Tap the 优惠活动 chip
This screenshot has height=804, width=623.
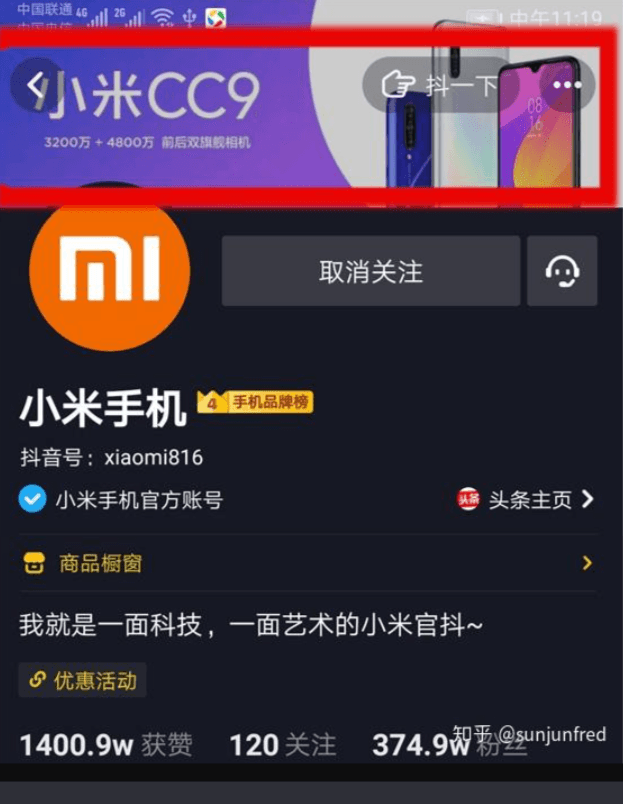[x=83, y=681]
